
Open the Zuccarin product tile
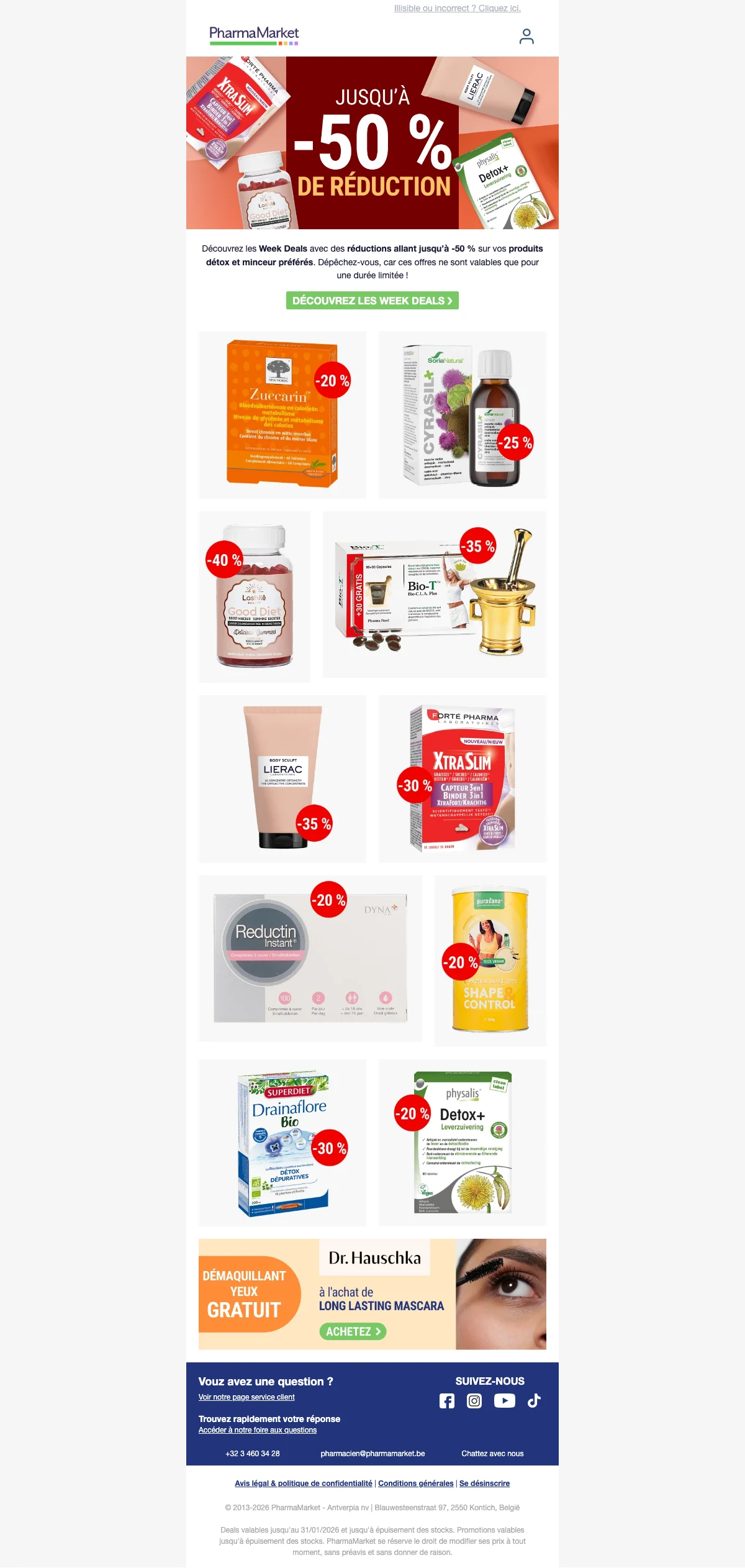282,414
